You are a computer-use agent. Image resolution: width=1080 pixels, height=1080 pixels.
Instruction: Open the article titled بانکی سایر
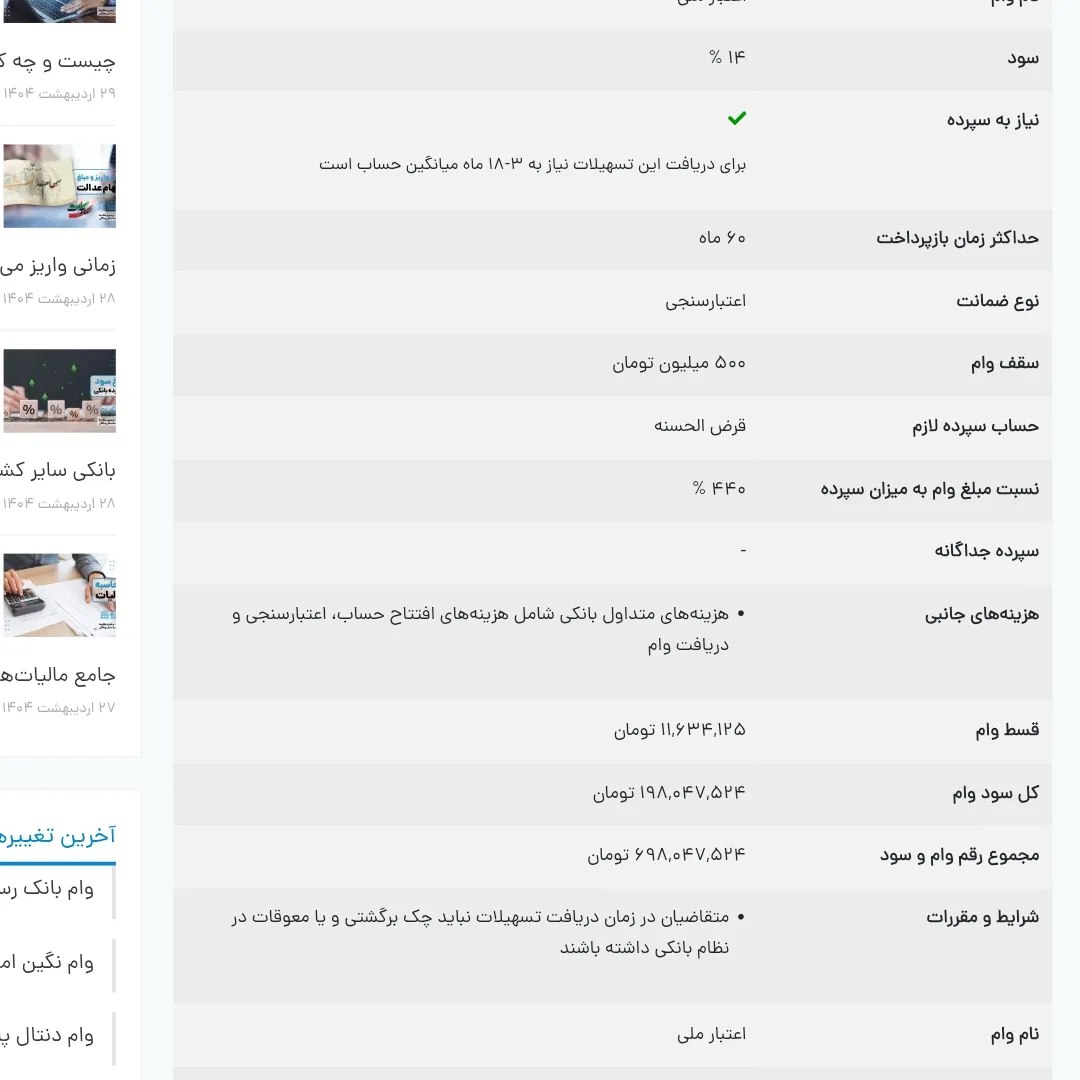click(58, 470)
